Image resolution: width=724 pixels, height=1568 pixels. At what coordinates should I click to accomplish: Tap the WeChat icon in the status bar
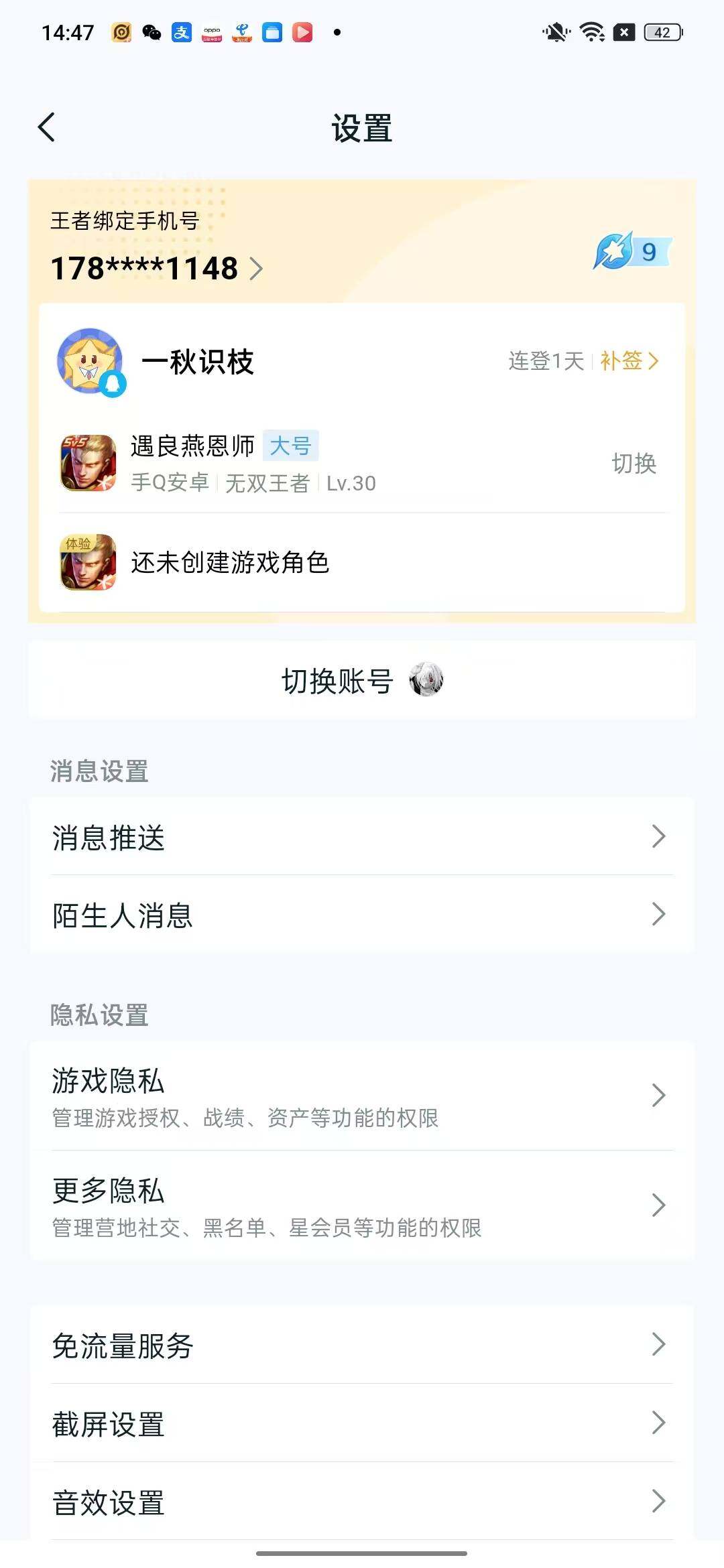click(x=153, y=31)
